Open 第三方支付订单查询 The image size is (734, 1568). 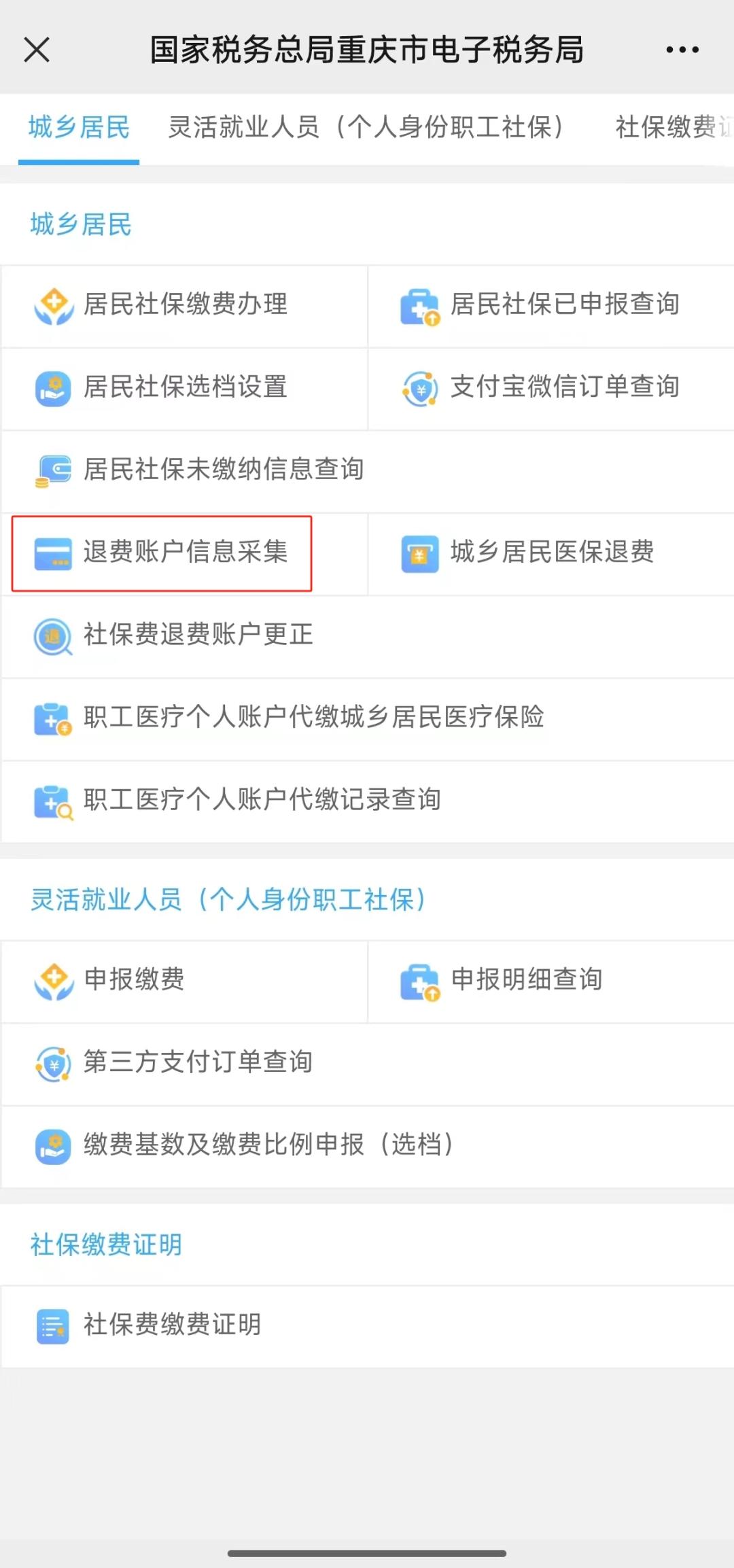tap(368, 1064)
